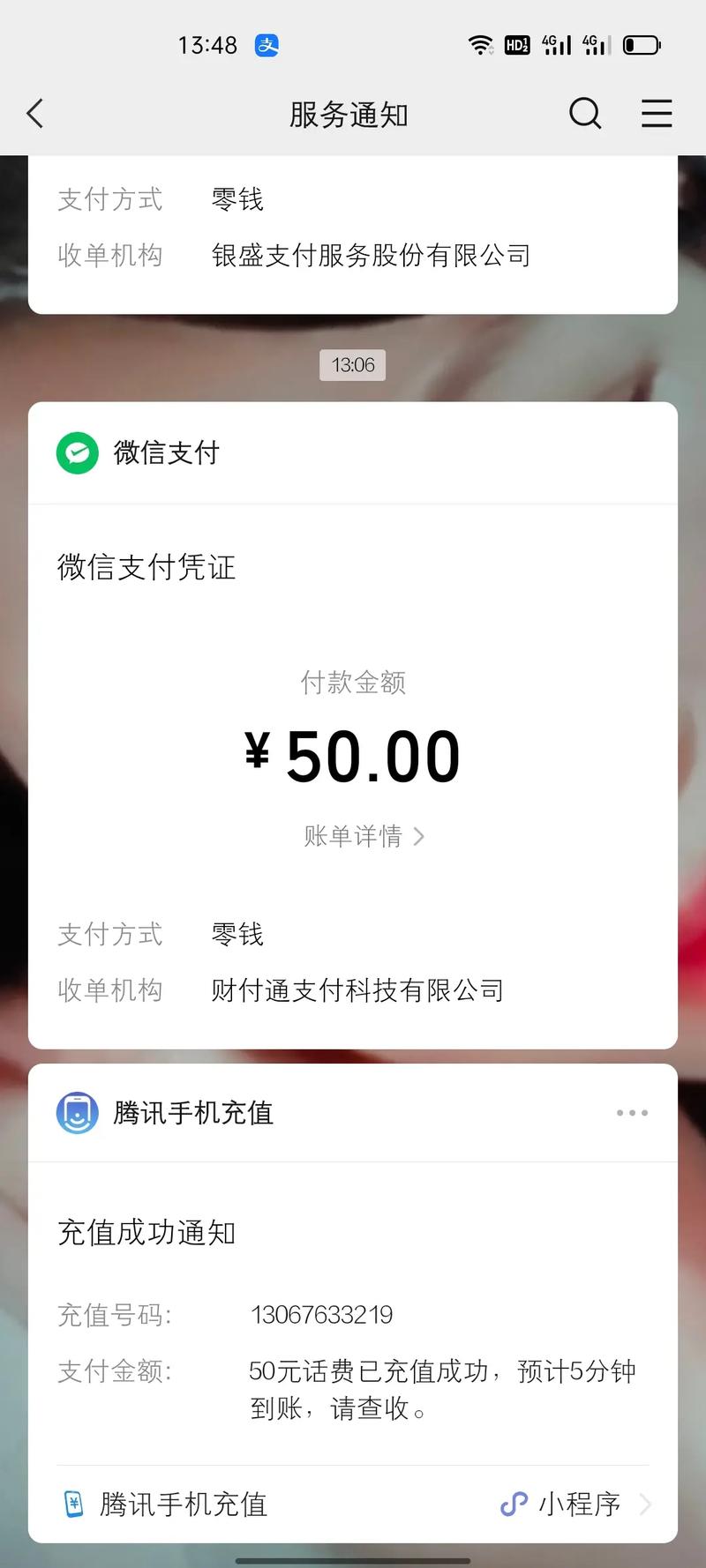
Task: Go back from 服务通知
Action: point(35,114)
